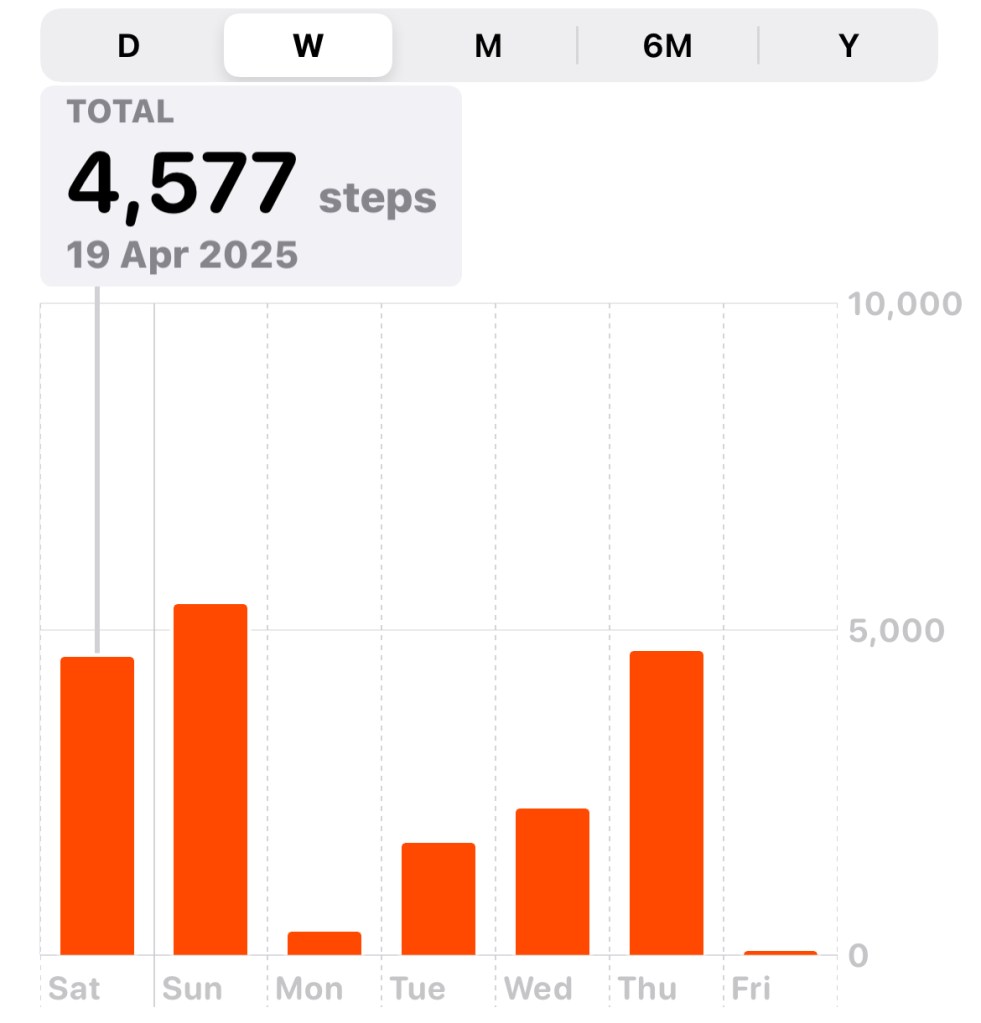
Task: Select the Sat bar in the chart
Action: coord(97,806)
